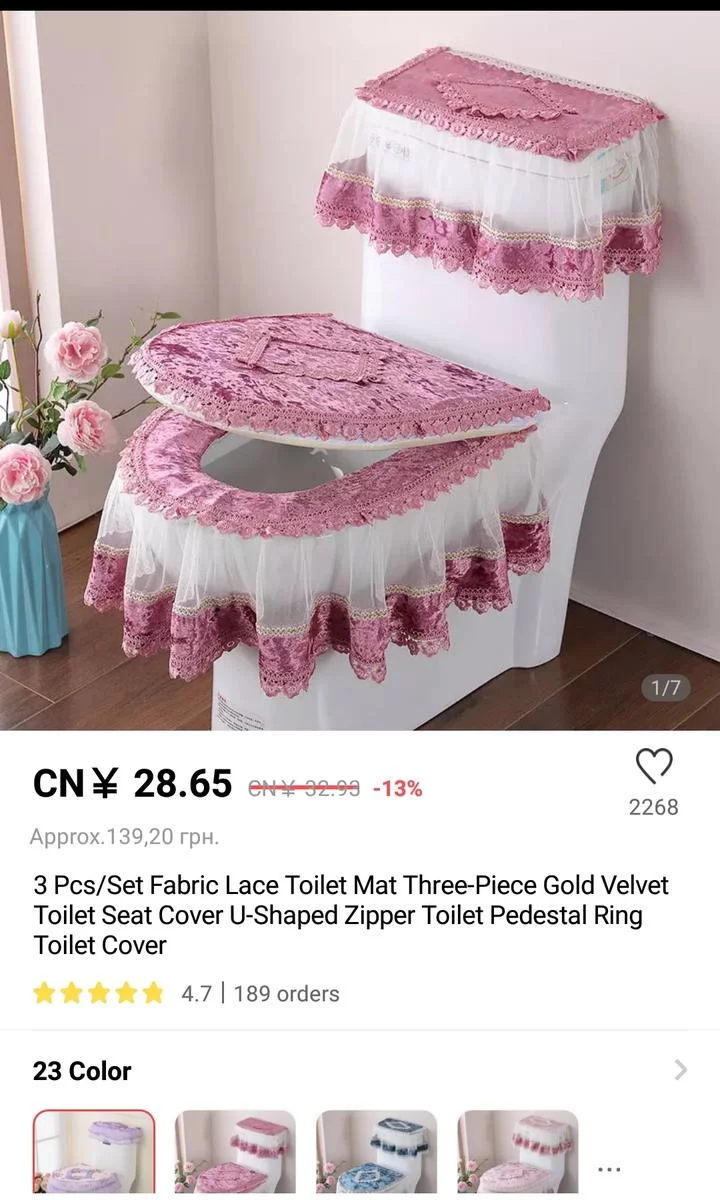Add this product to wishlist with heart icon

(654, 767)
